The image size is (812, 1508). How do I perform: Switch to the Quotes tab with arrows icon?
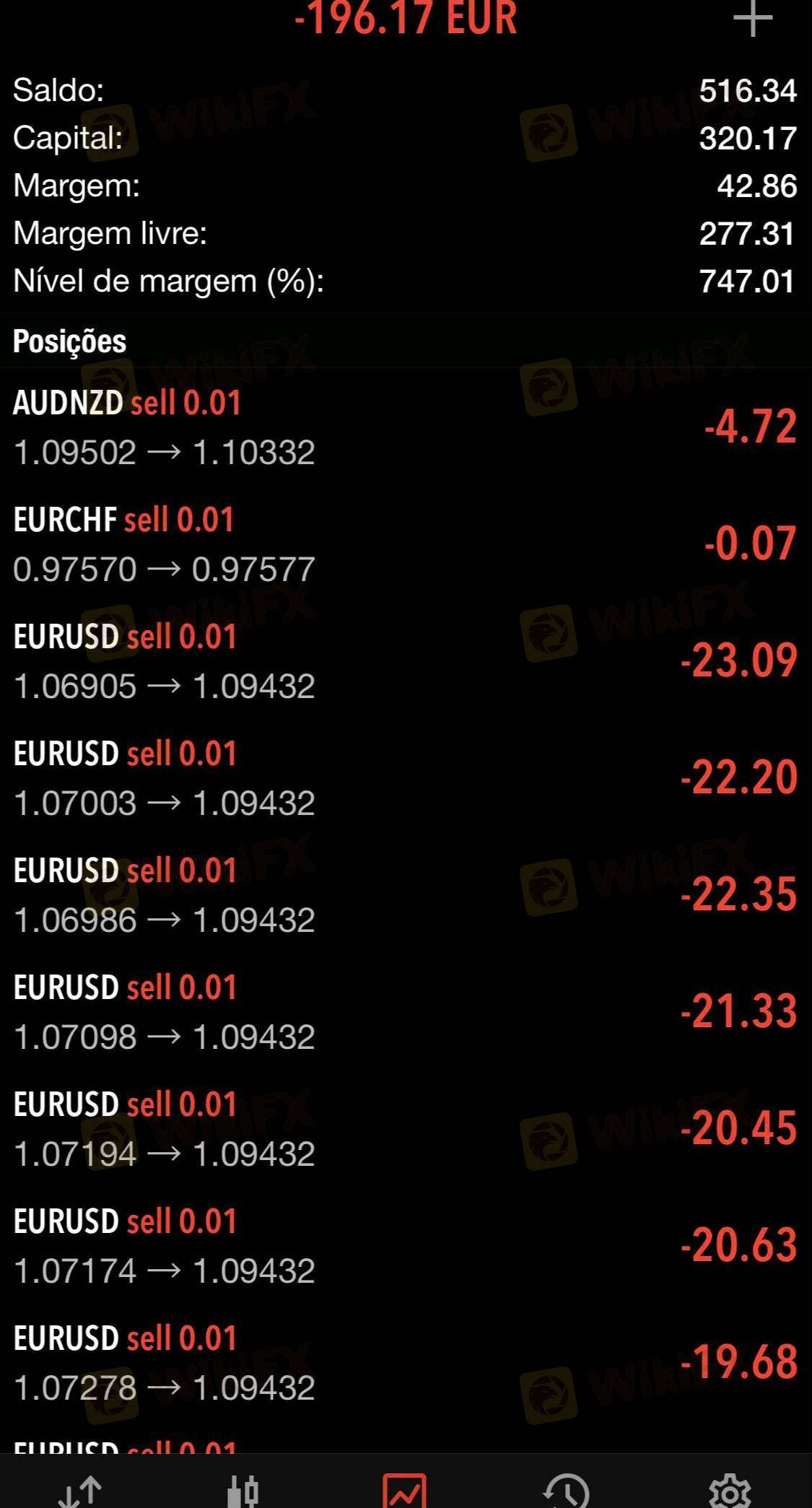[79, 1490]
